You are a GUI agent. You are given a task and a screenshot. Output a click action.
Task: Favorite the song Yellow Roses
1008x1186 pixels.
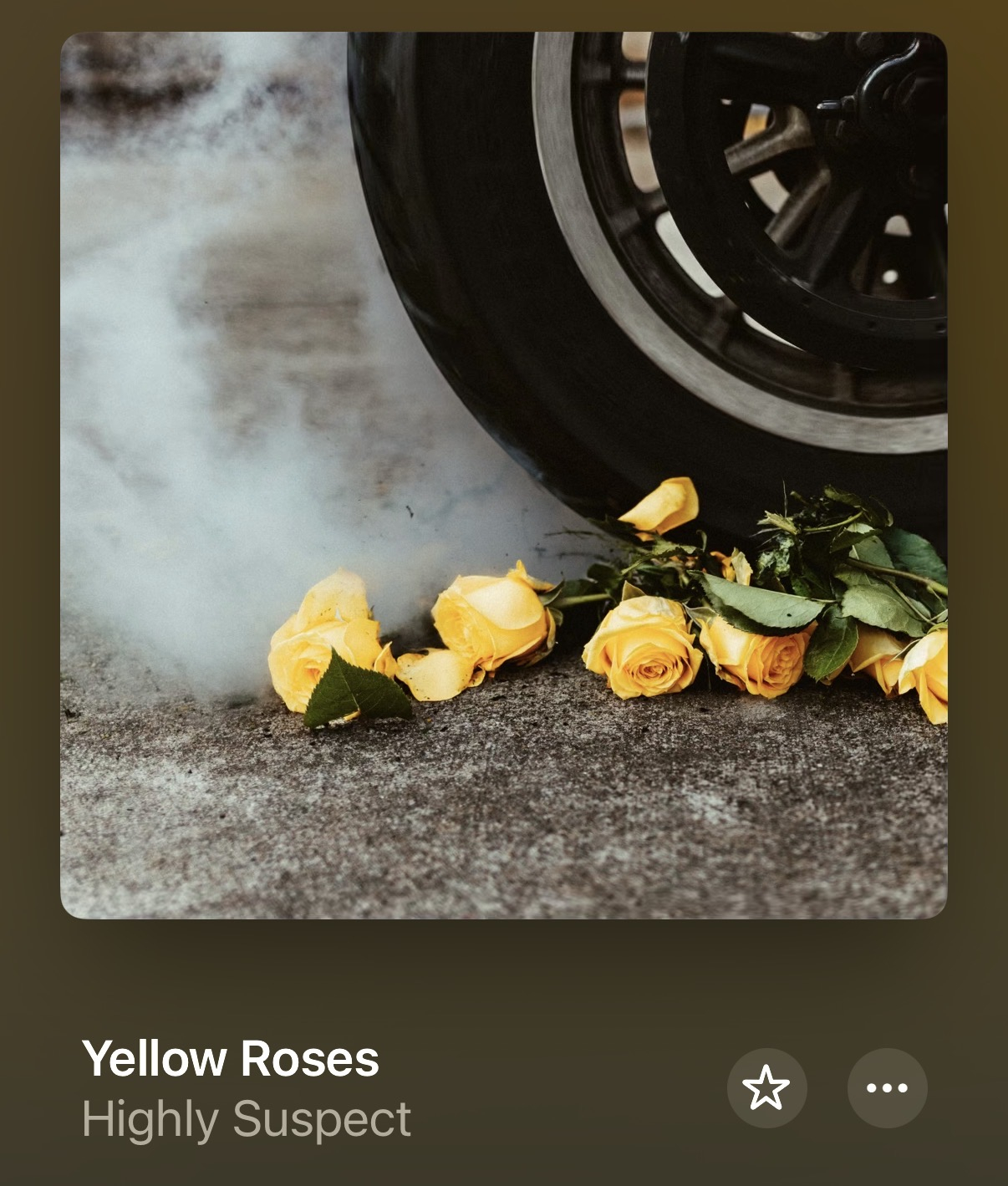pos(766,1087)
